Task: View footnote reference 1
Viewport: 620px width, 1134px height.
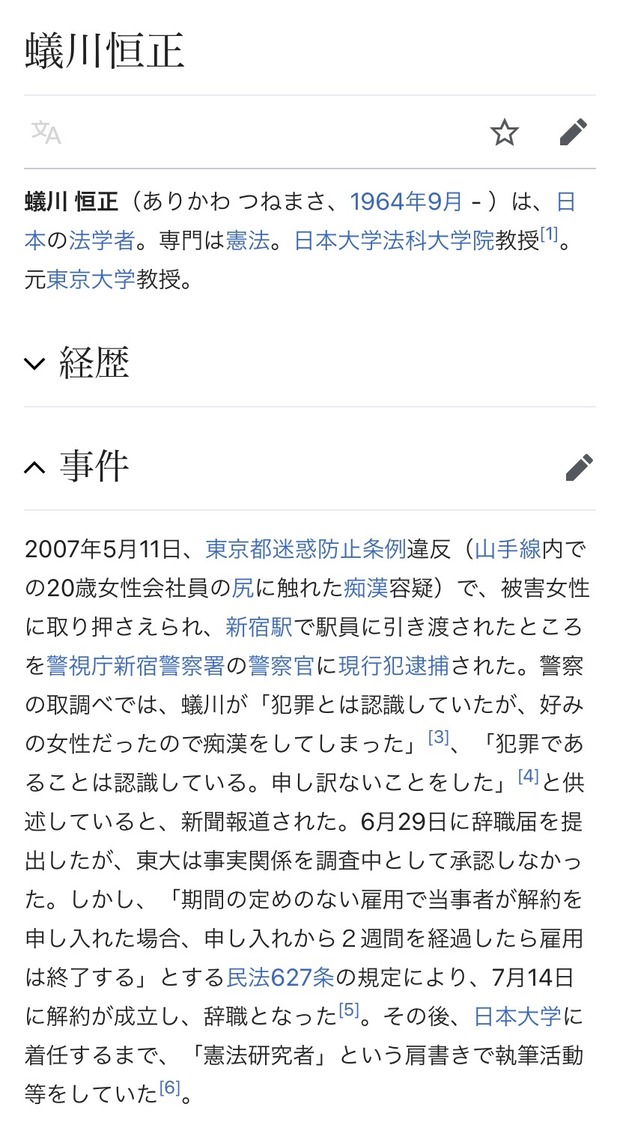Action: [549, 234]
